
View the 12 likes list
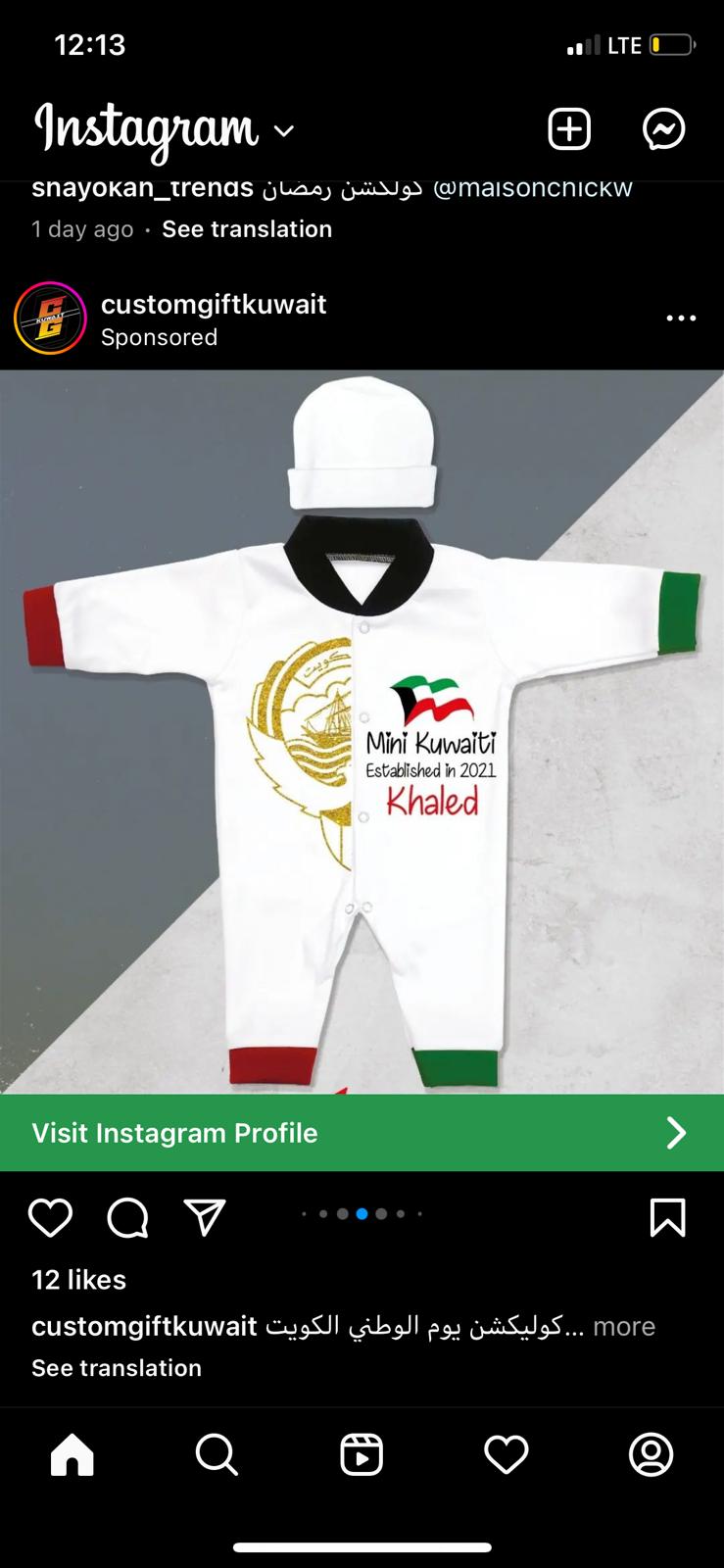78,1280
